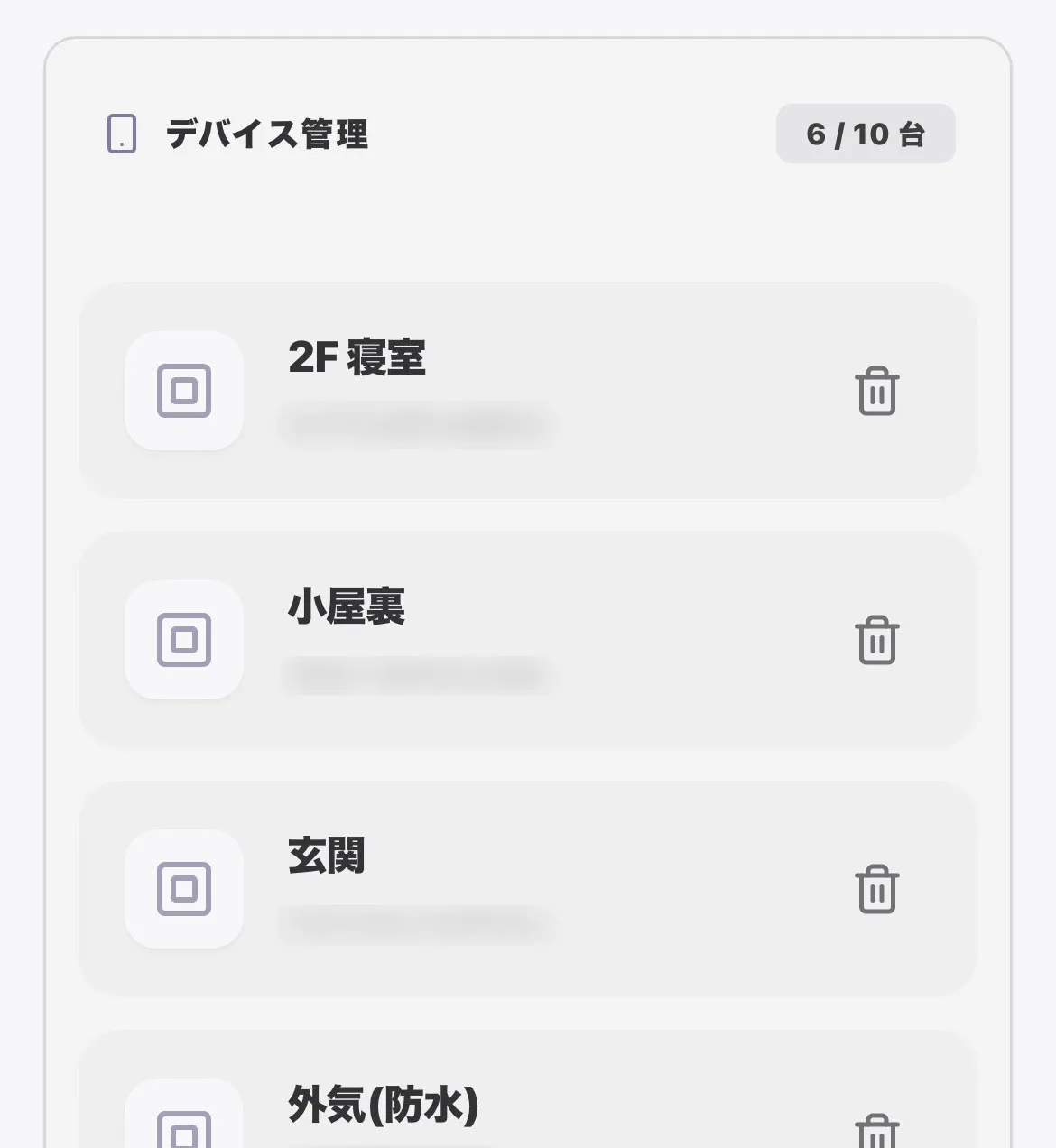This screenshot has width=1056, height=1148.
Task: Click the device icon for 2F 寝室
Action: click(x=184, y=392)
